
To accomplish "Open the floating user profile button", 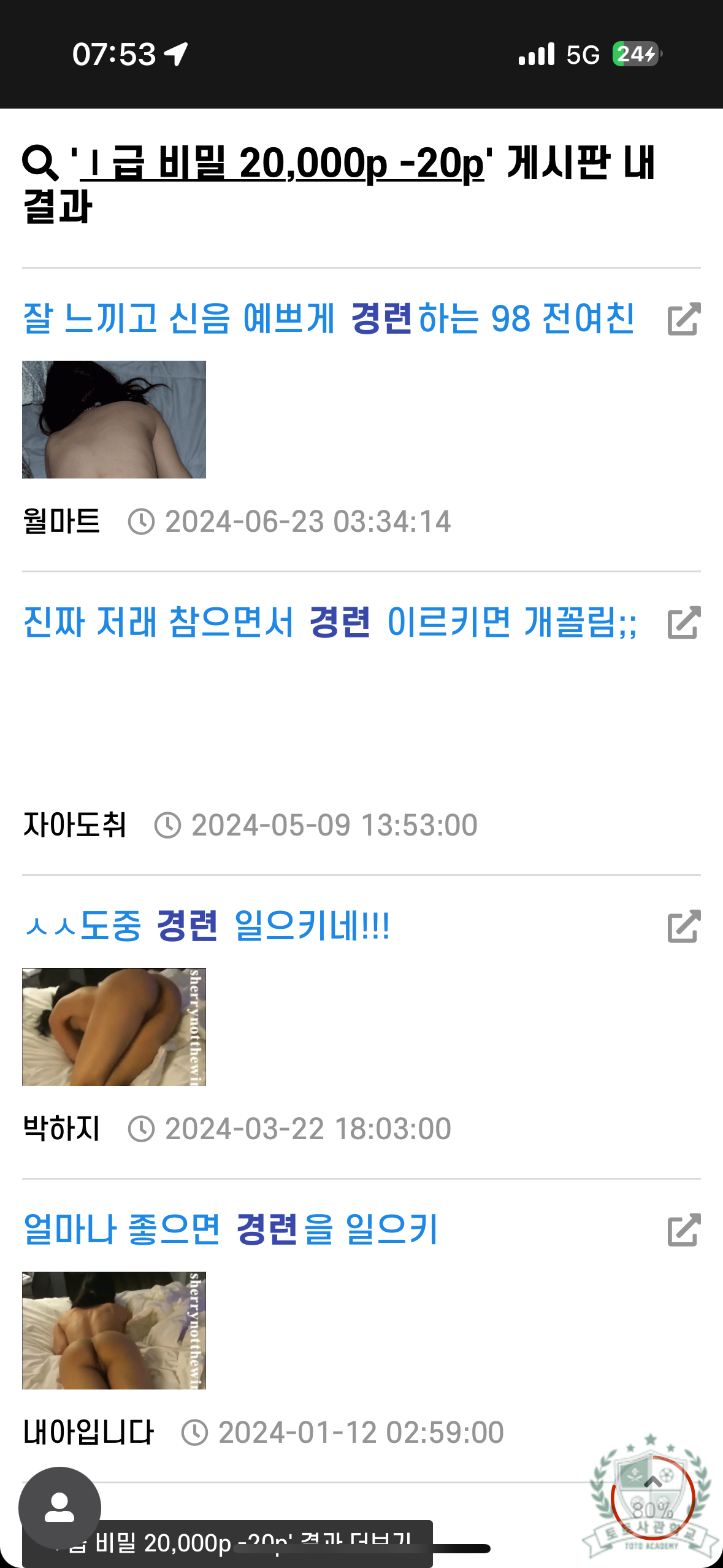I will [59, 1507].
